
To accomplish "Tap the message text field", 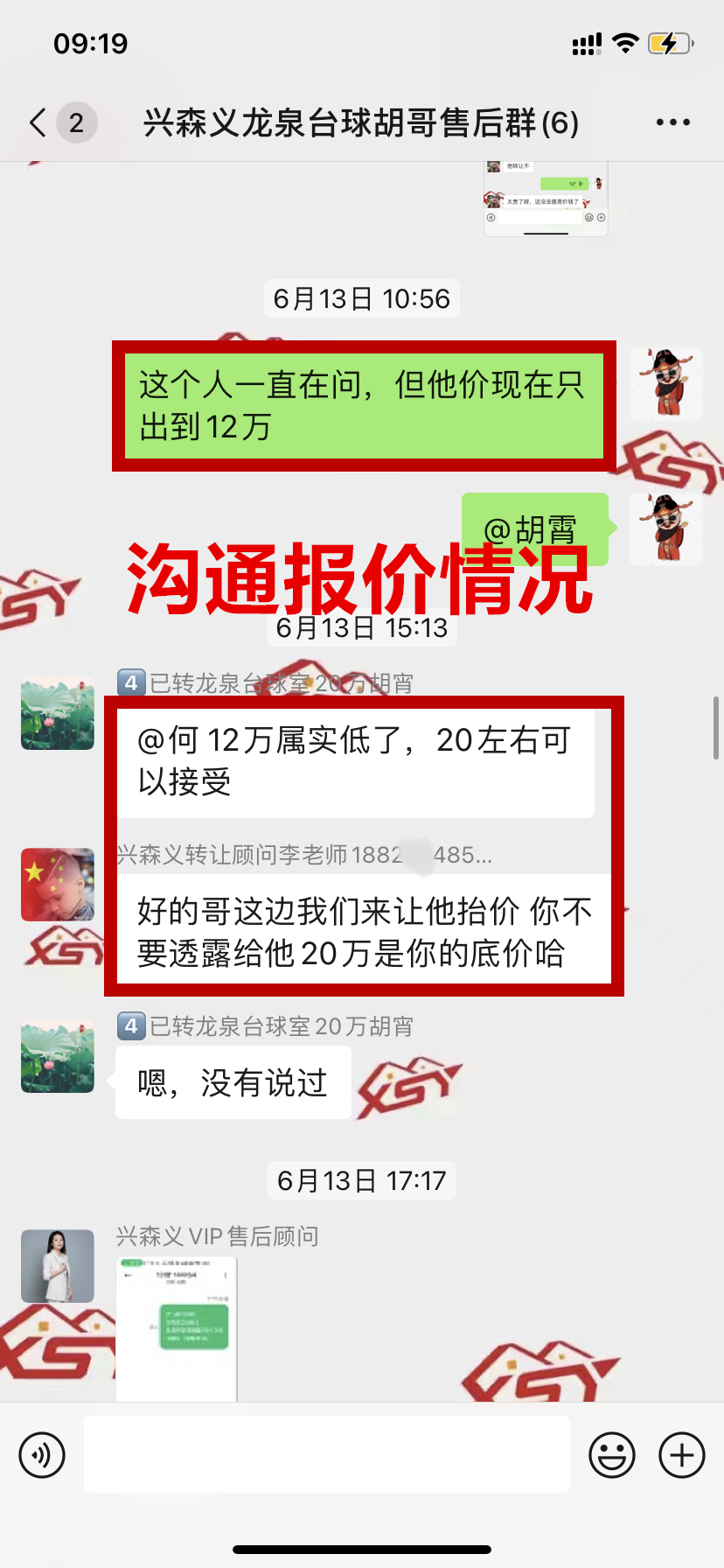I will [x=326, y=1454].
